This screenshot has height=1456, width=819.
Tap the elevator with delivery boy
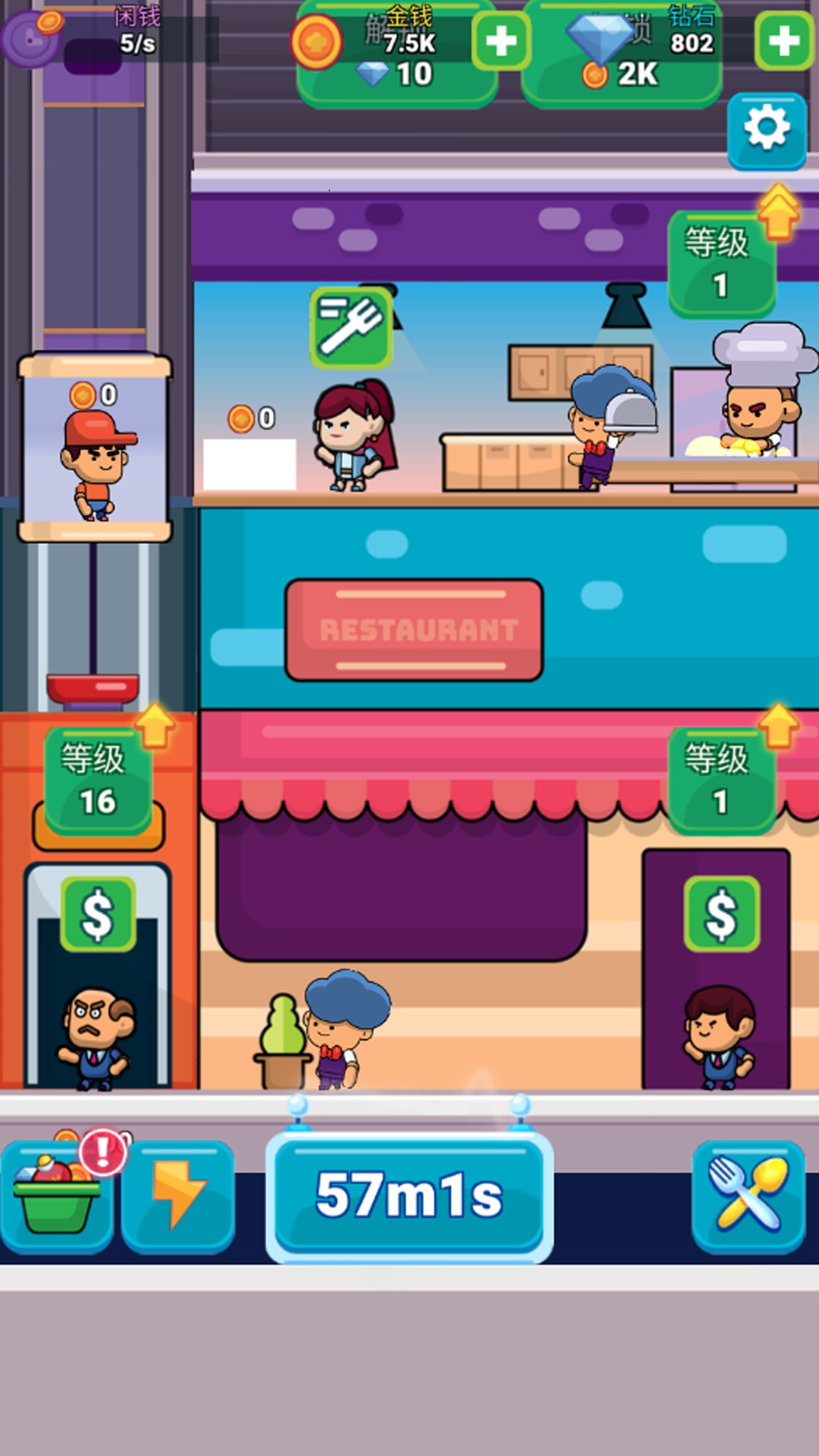click(95, 447)
